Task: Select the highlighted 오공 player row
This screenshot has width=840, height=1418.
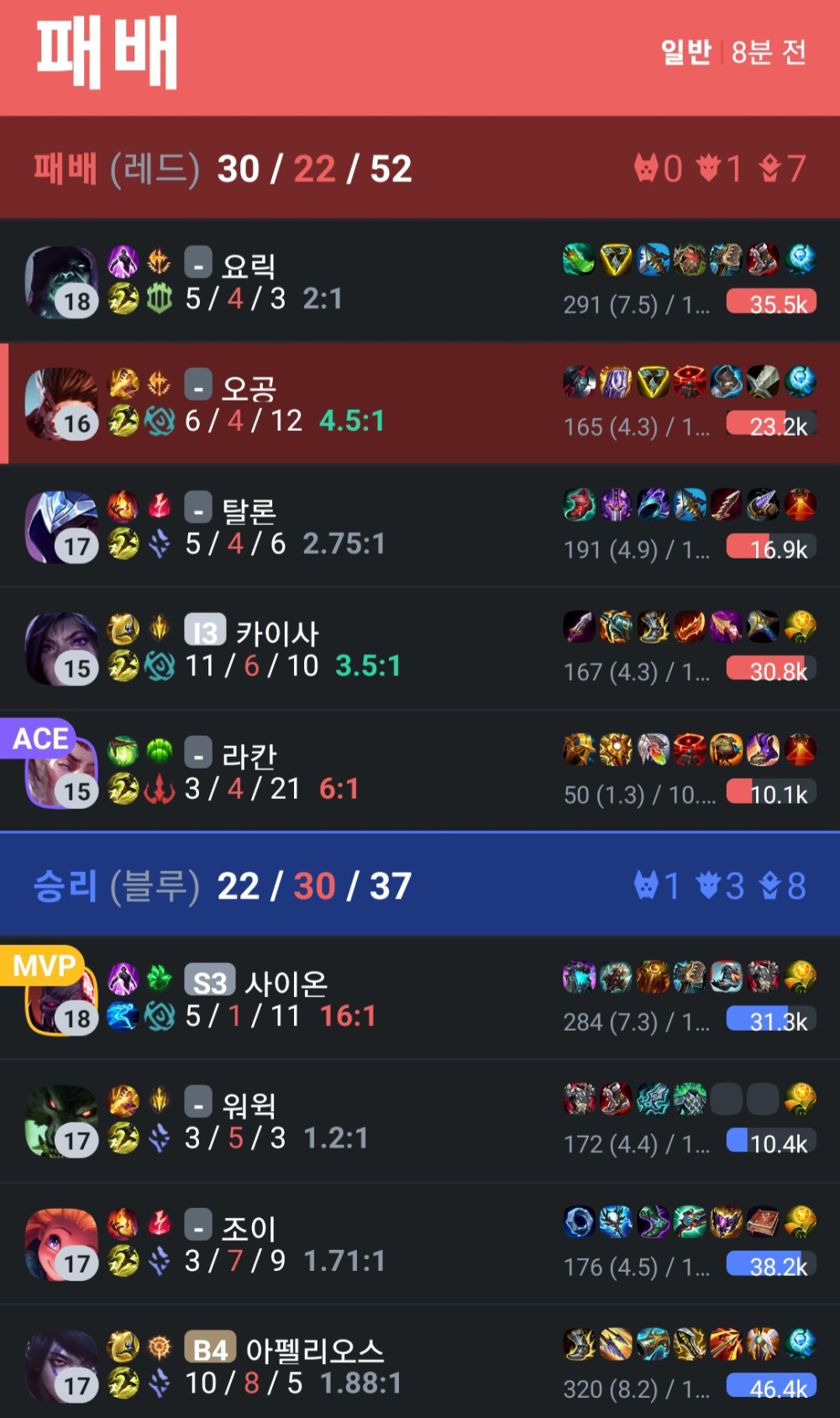Action: tap(420, 404)
